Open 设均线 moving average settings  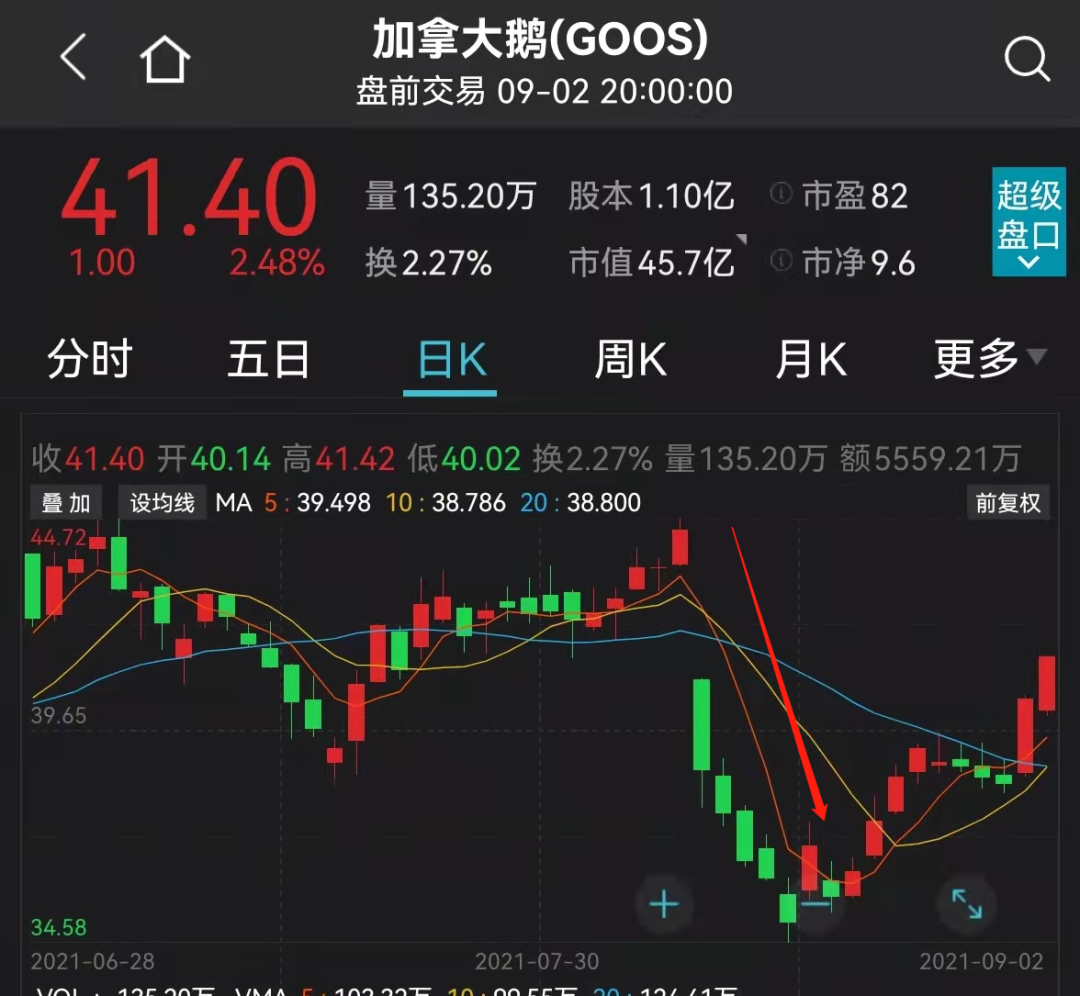click(162, 502)
